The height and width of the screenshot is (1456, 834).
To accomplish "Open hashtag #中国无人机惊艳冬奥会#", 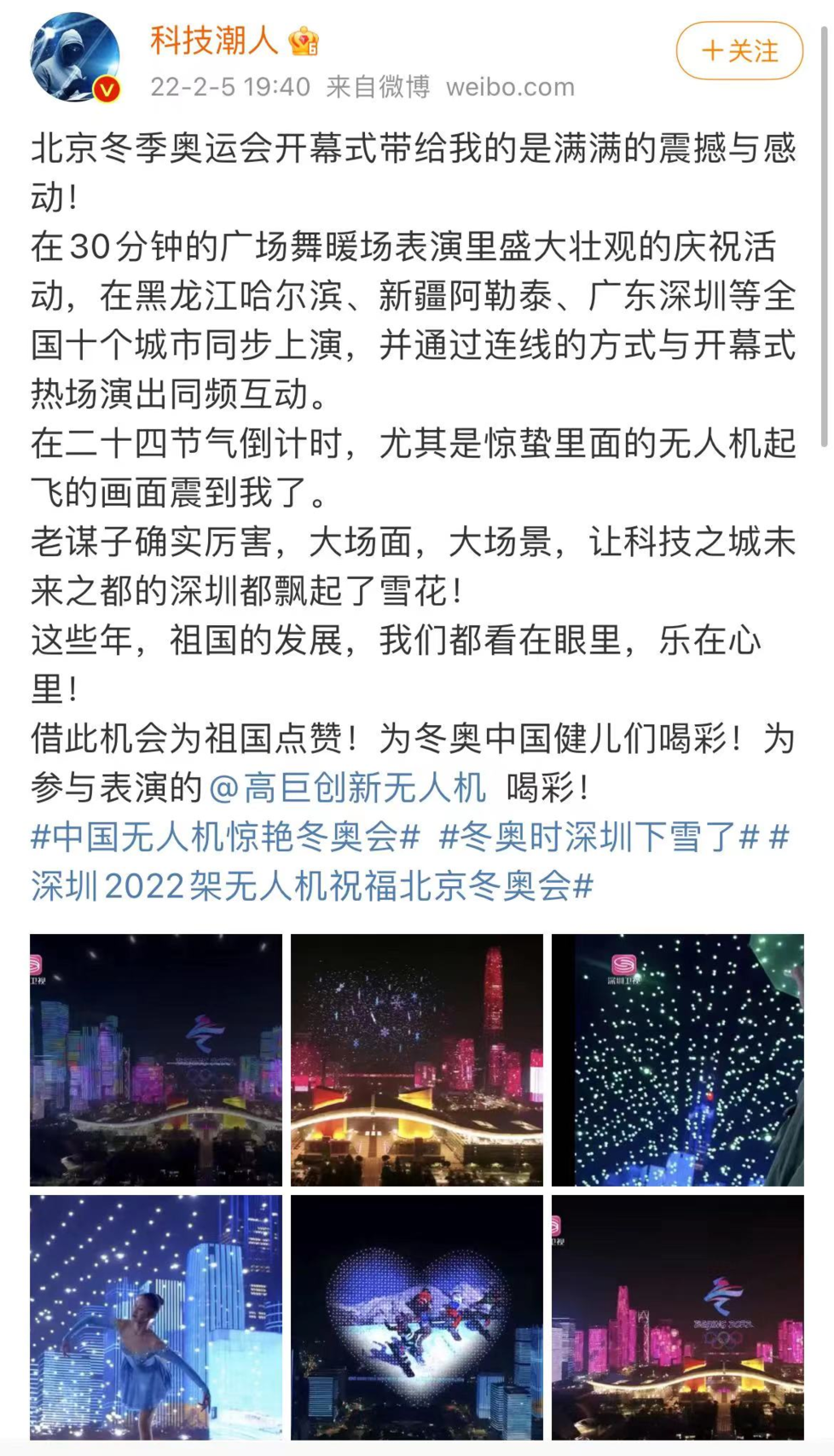I will pyautogui.click(x=226, y=837).
